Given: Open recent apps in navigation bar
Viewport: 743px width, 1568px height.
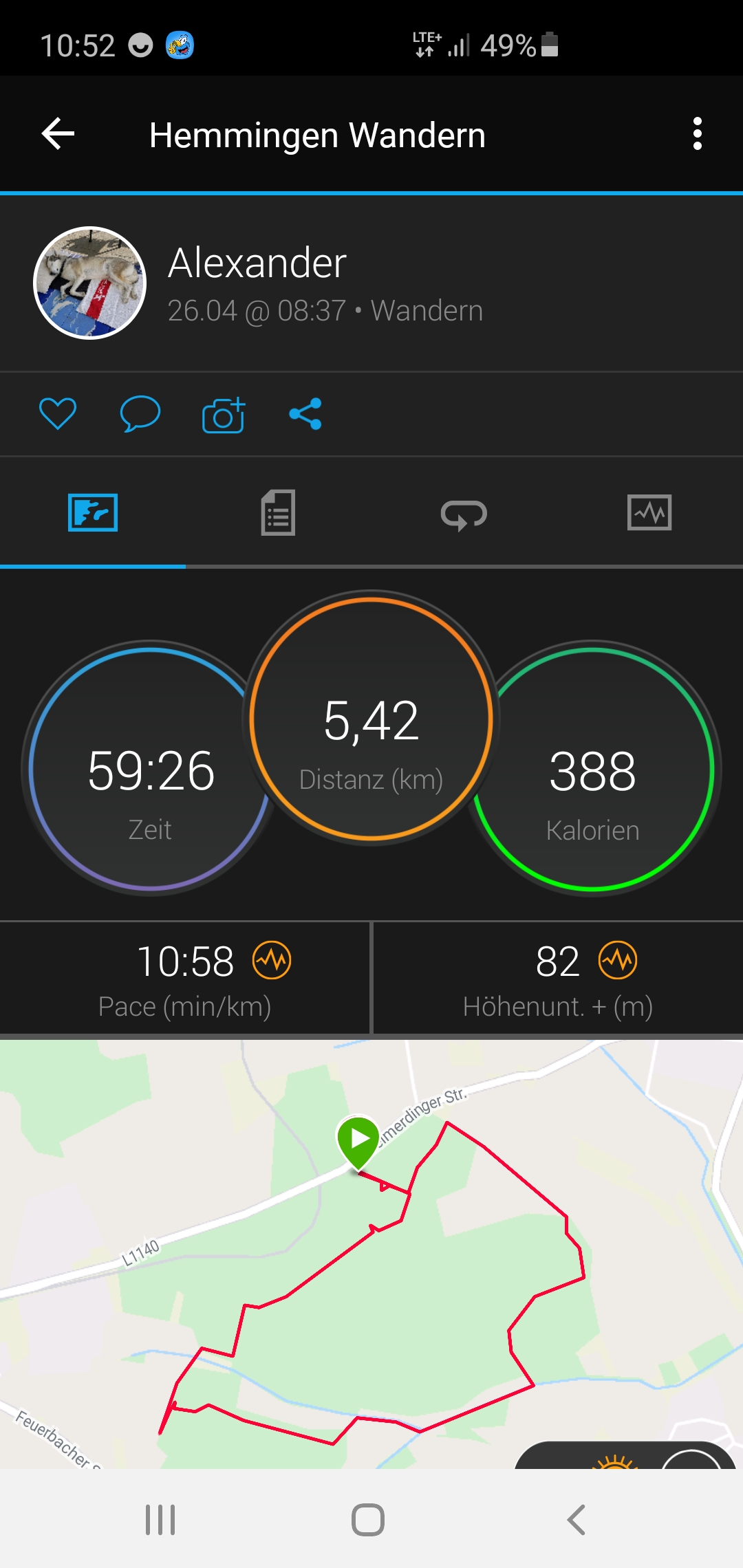Looking at the screenshot, I should tap(160, 1520).
